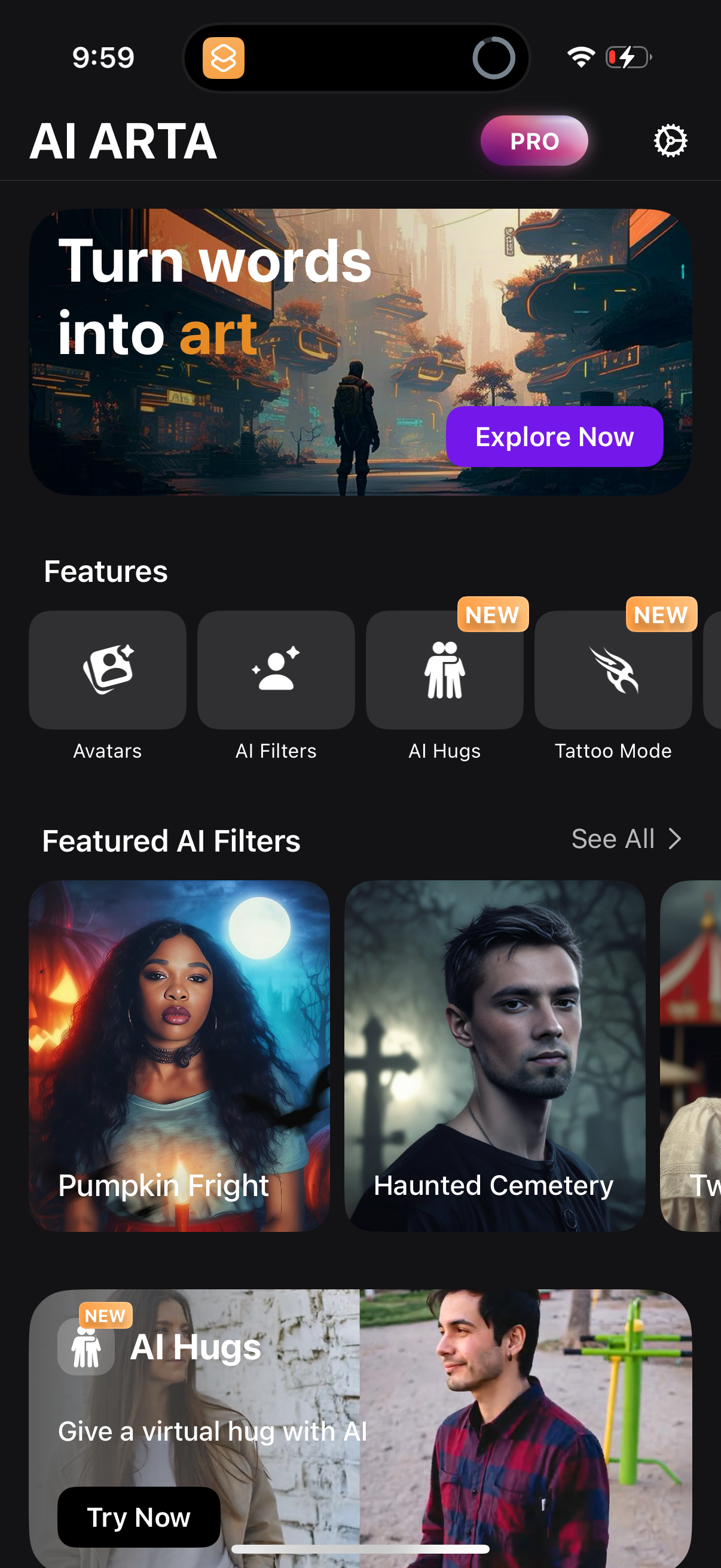Tap the Try Now button for AI Hugs

click(138, 1517)
